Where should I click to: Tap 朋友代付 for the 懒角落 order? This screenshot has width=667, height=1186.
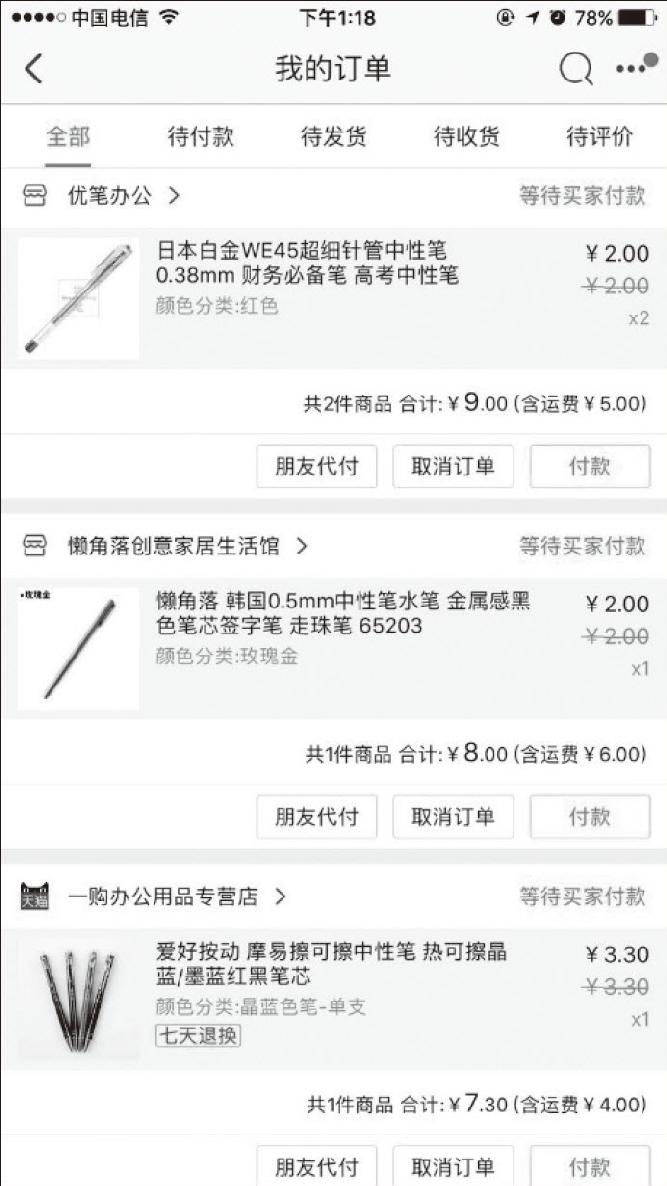pos(316,816)
